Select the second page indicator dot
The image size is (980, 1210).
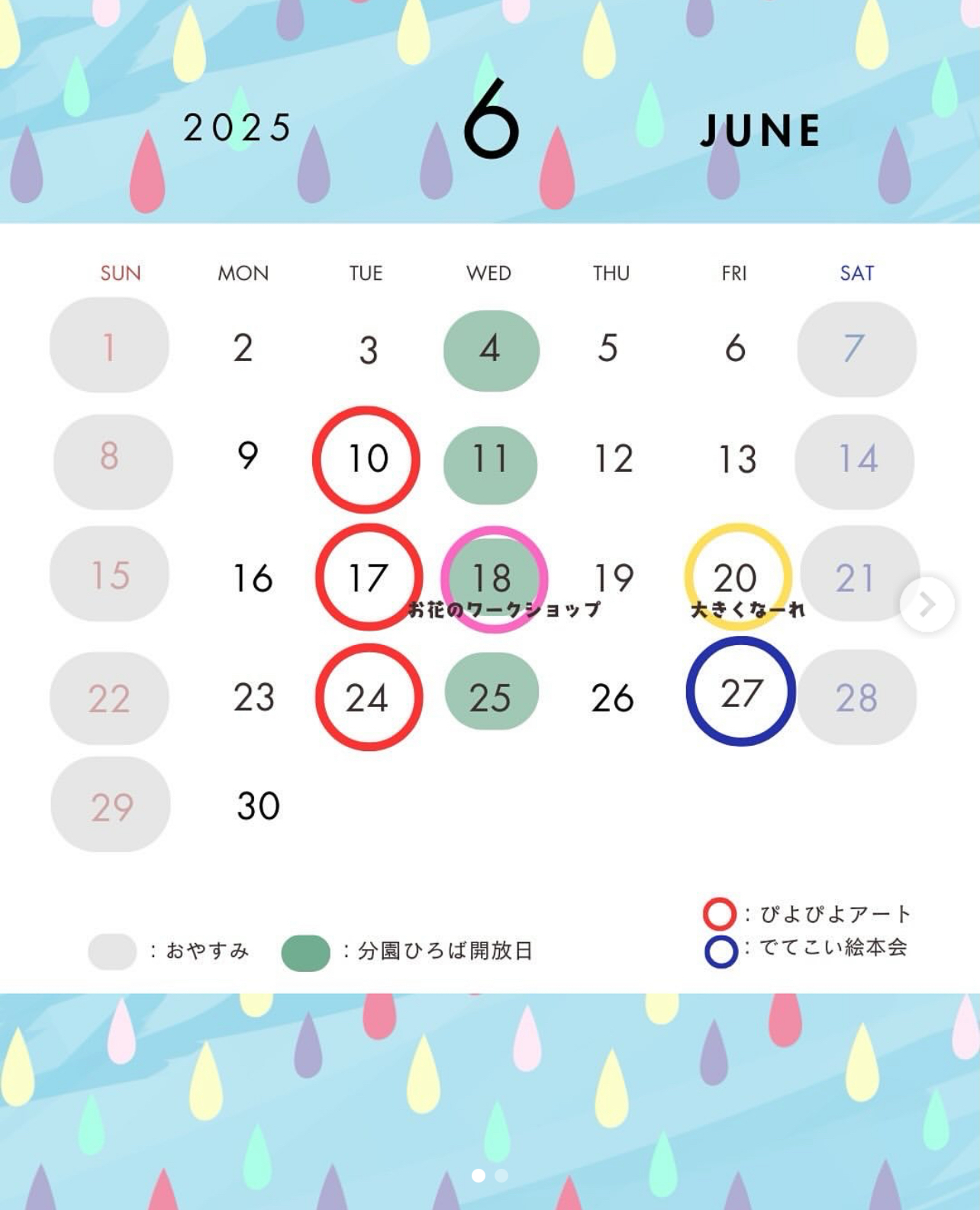click(501, 1176)
